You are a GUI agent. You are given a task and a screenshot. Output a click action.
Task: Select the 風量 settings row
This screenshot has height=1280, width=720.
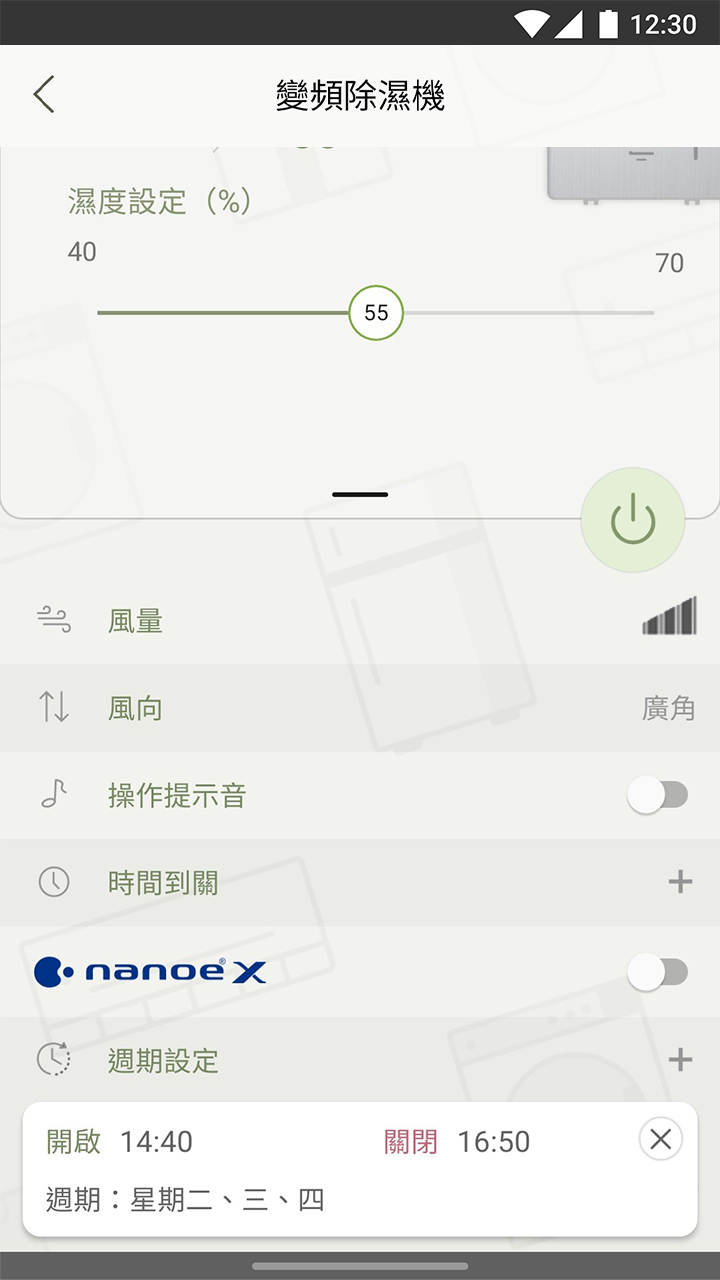360,620
